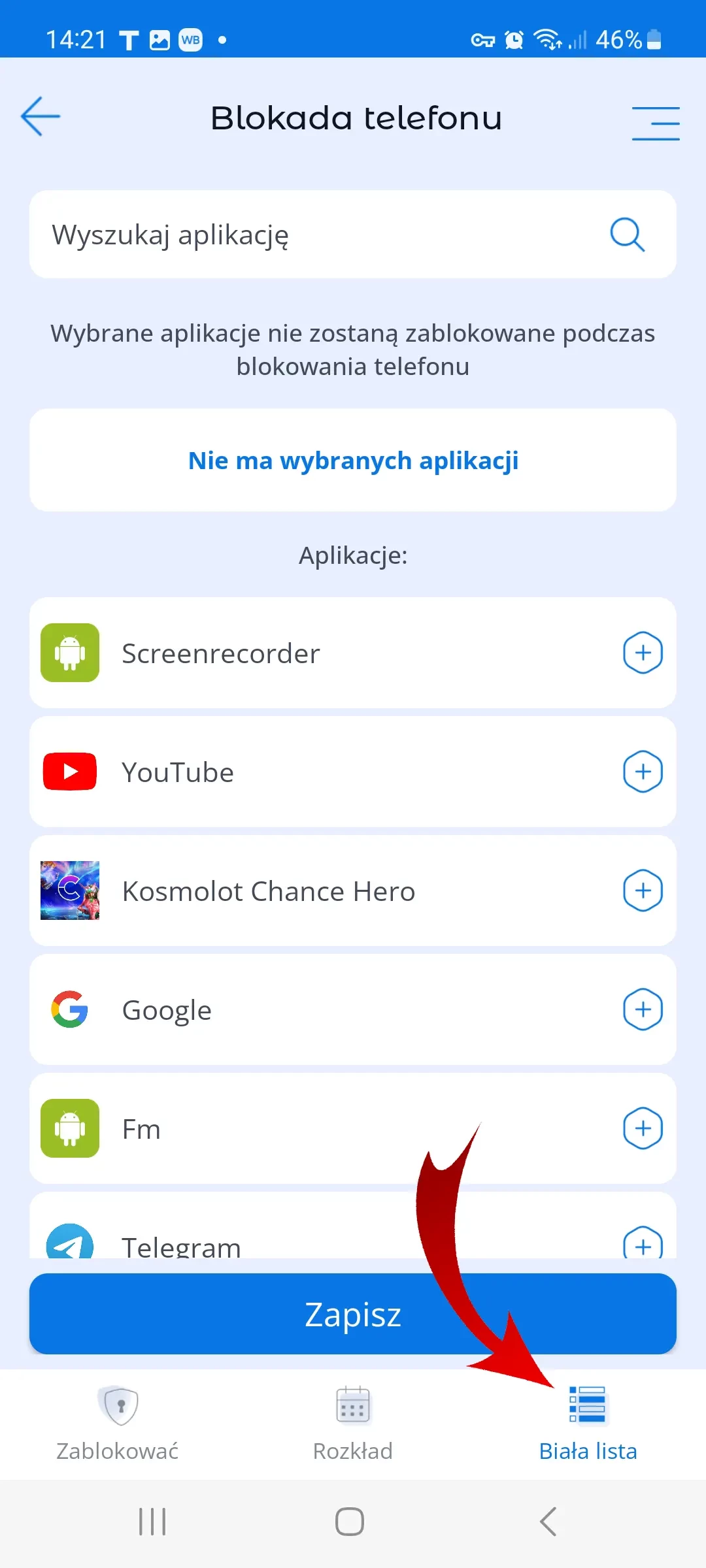The image size is (706, 1568).
Task: Add Telegram to the whitelist
Action: coord(643,1243)
